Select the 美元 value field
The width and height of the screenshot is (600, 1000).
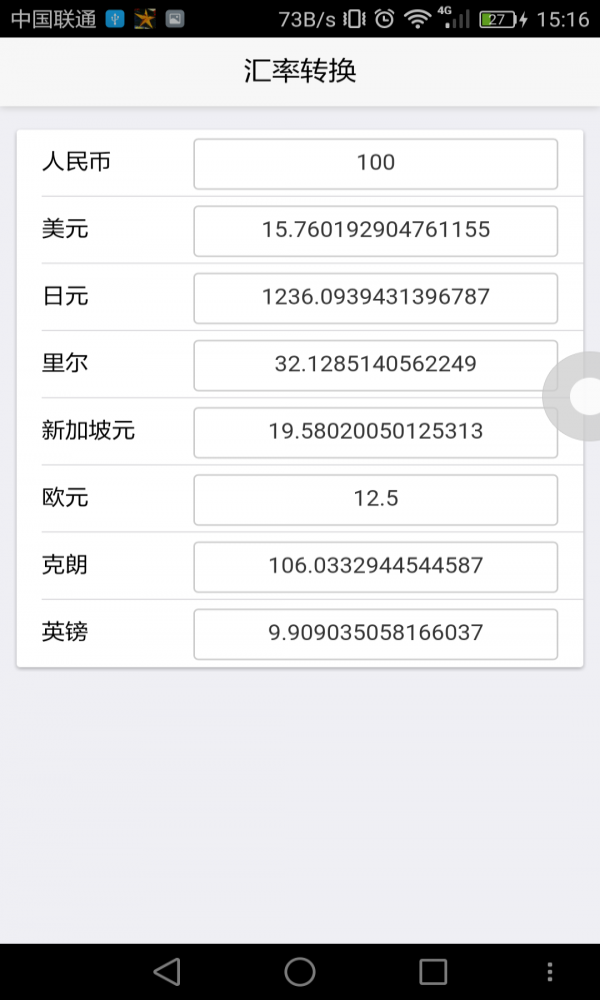pos(375,230)
